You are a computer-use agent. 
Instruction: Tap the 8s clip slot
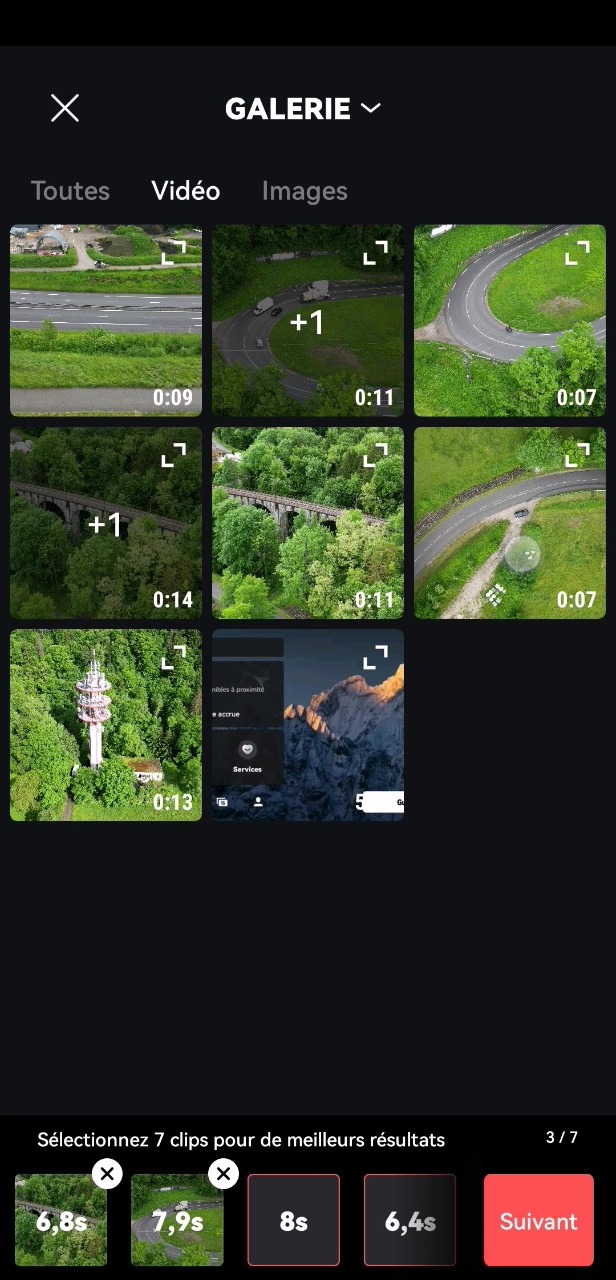pyautogui.click(x=294, y=1221)
